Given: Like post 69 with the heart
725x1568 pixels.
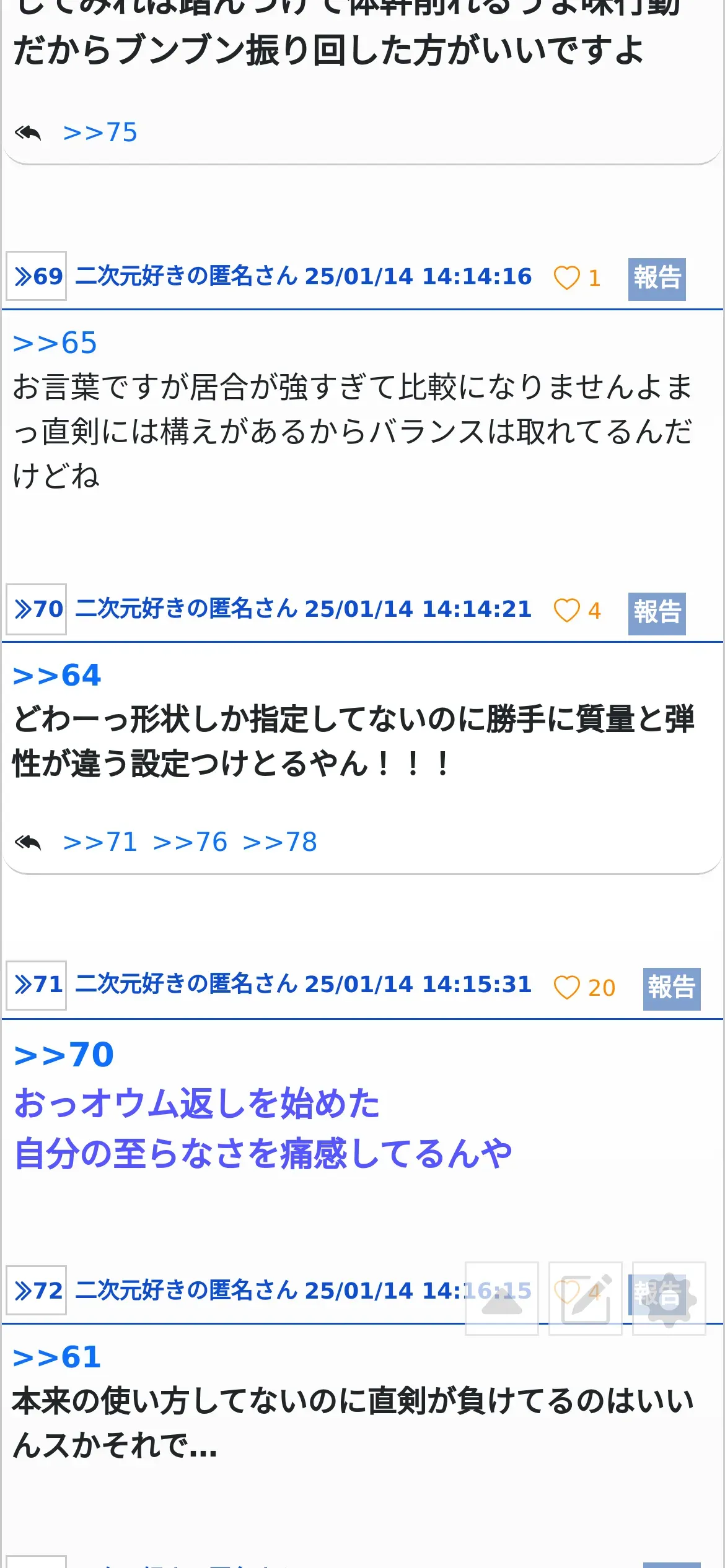Looking at the screenshot, I should (x=566, y=278).
